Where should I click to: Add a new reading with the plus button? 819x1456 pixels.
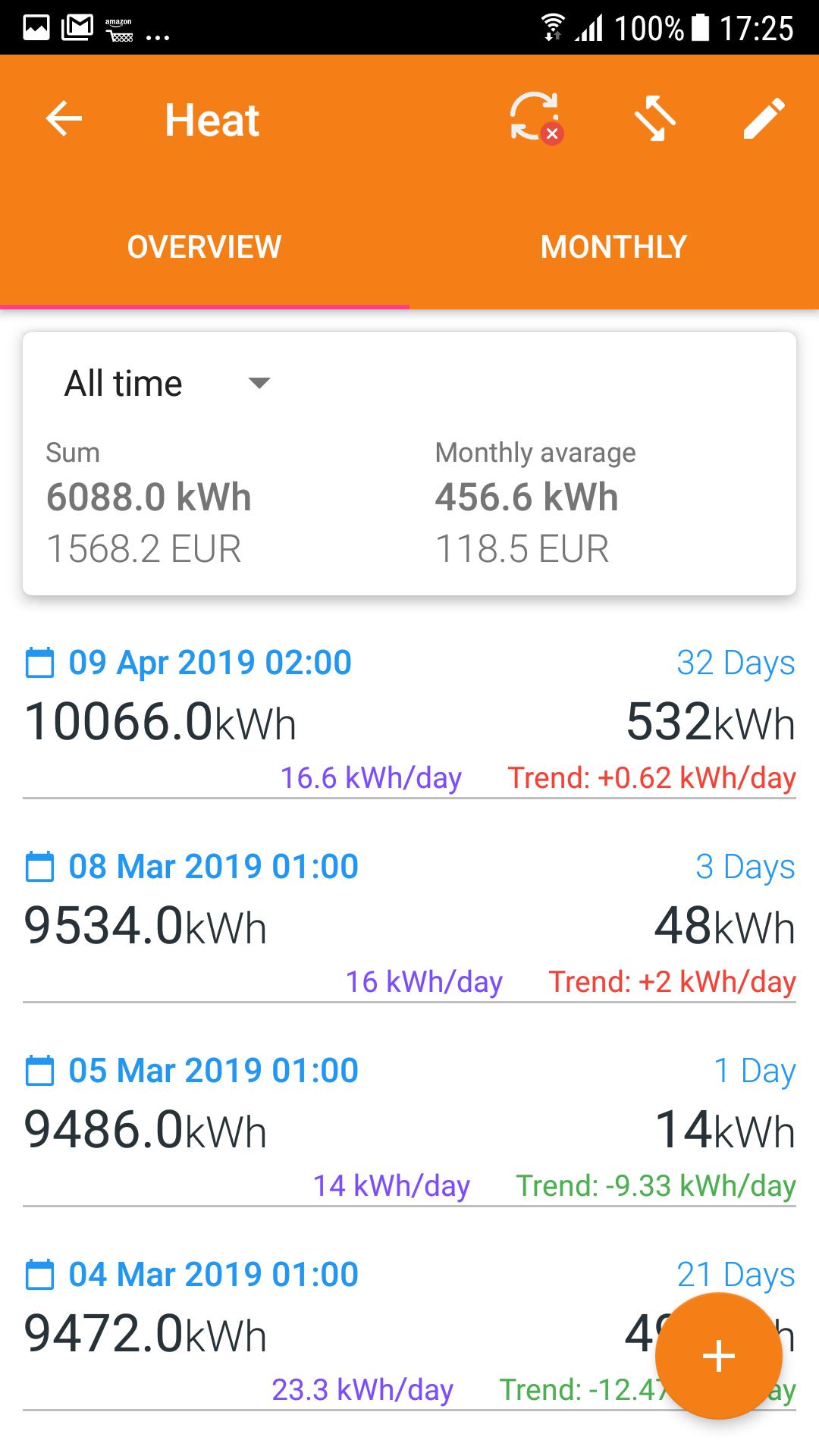pos(717,1354)
